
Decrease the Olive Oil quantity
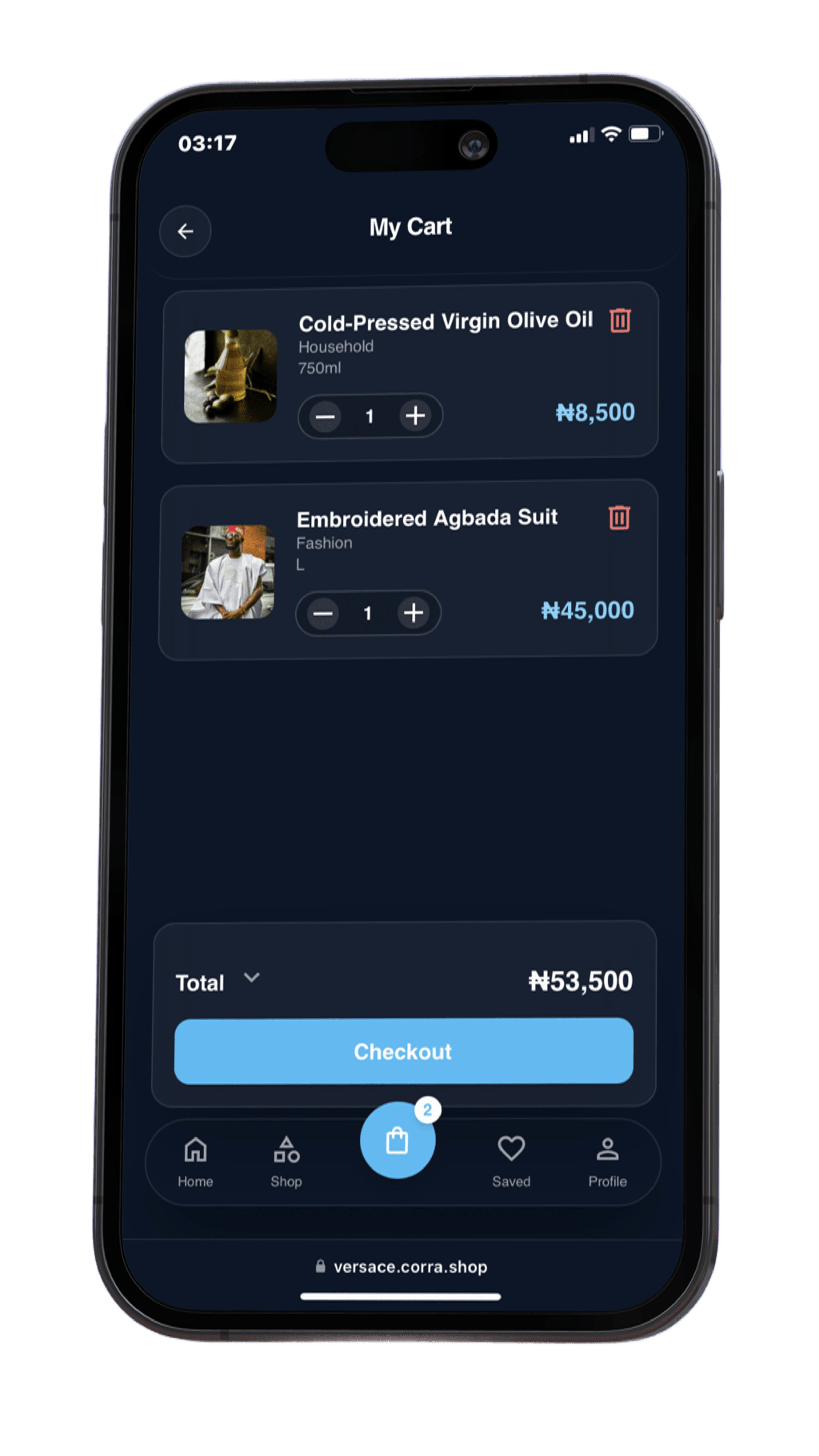325,417
